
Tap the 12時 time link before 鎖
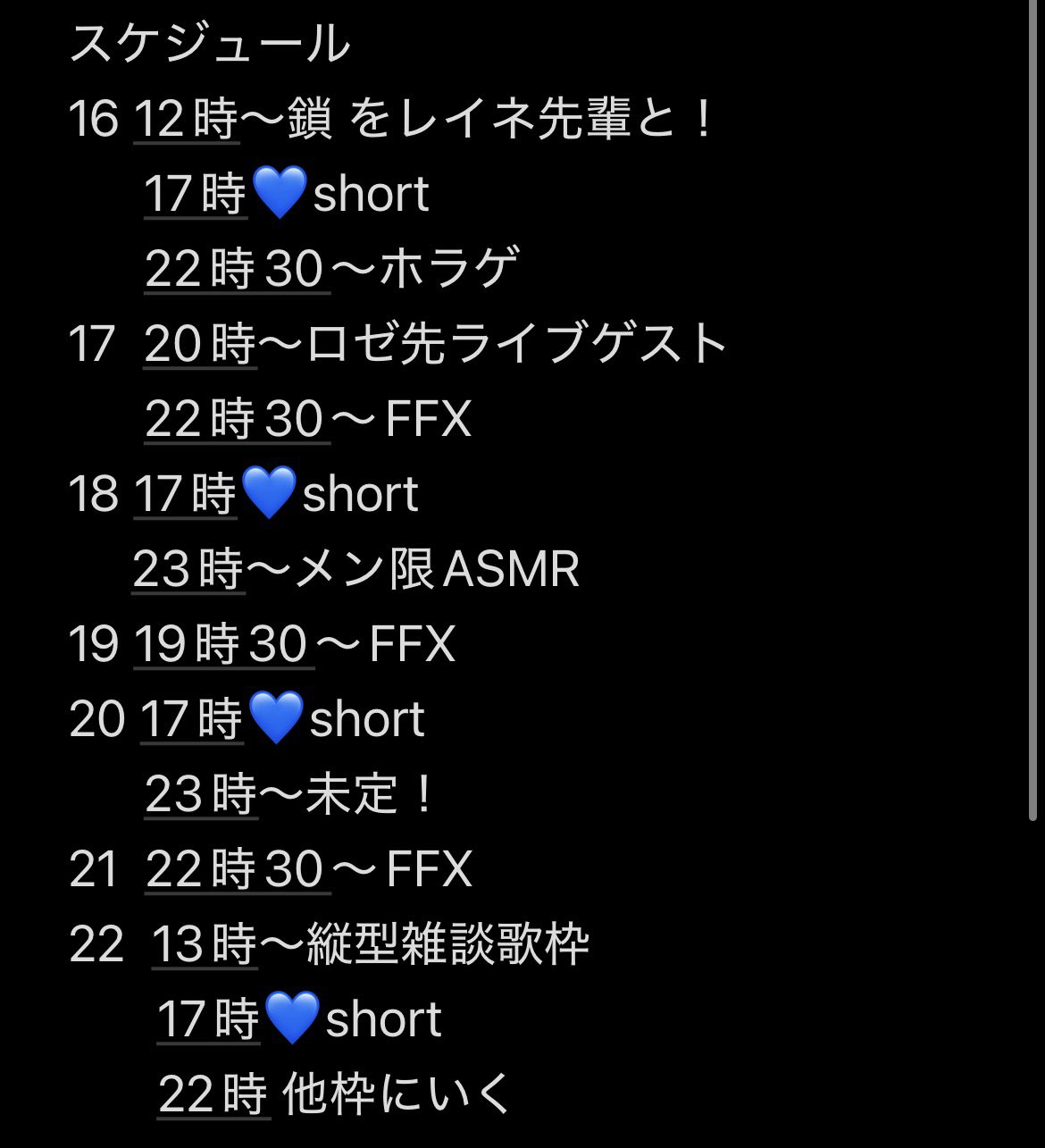(187, 119)
